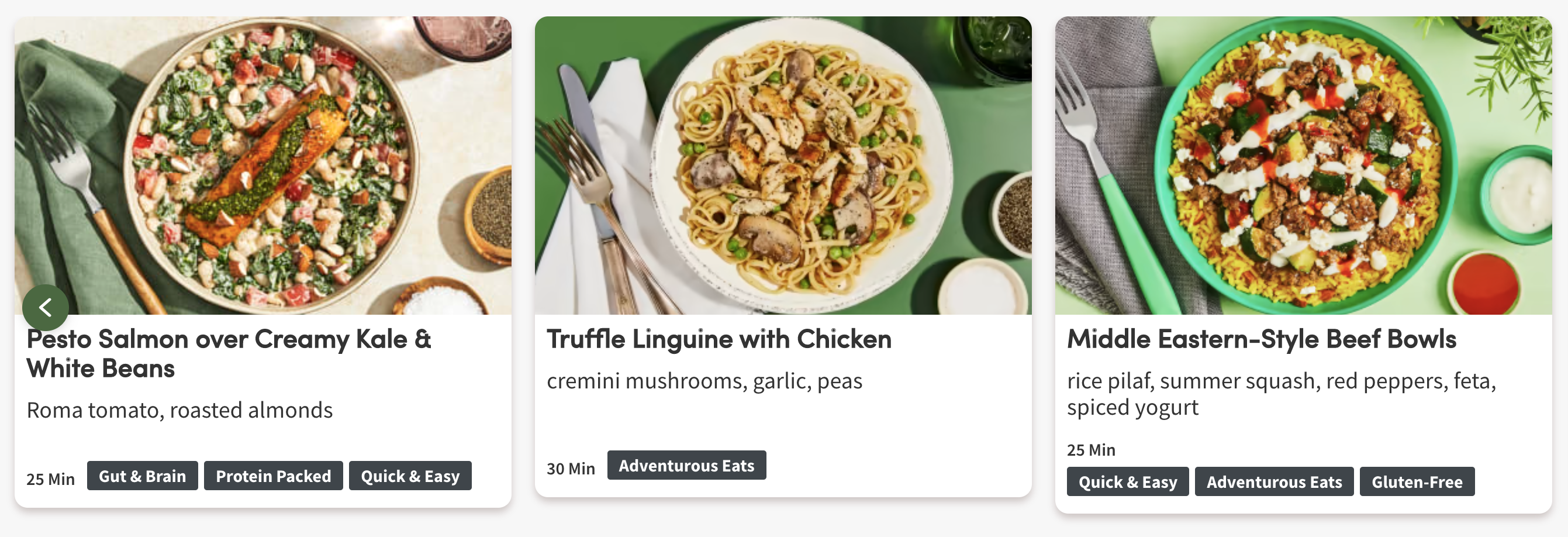
Task: Select the Gut & Brain tag
Action: pyautogui.click(x=142, y=476)
